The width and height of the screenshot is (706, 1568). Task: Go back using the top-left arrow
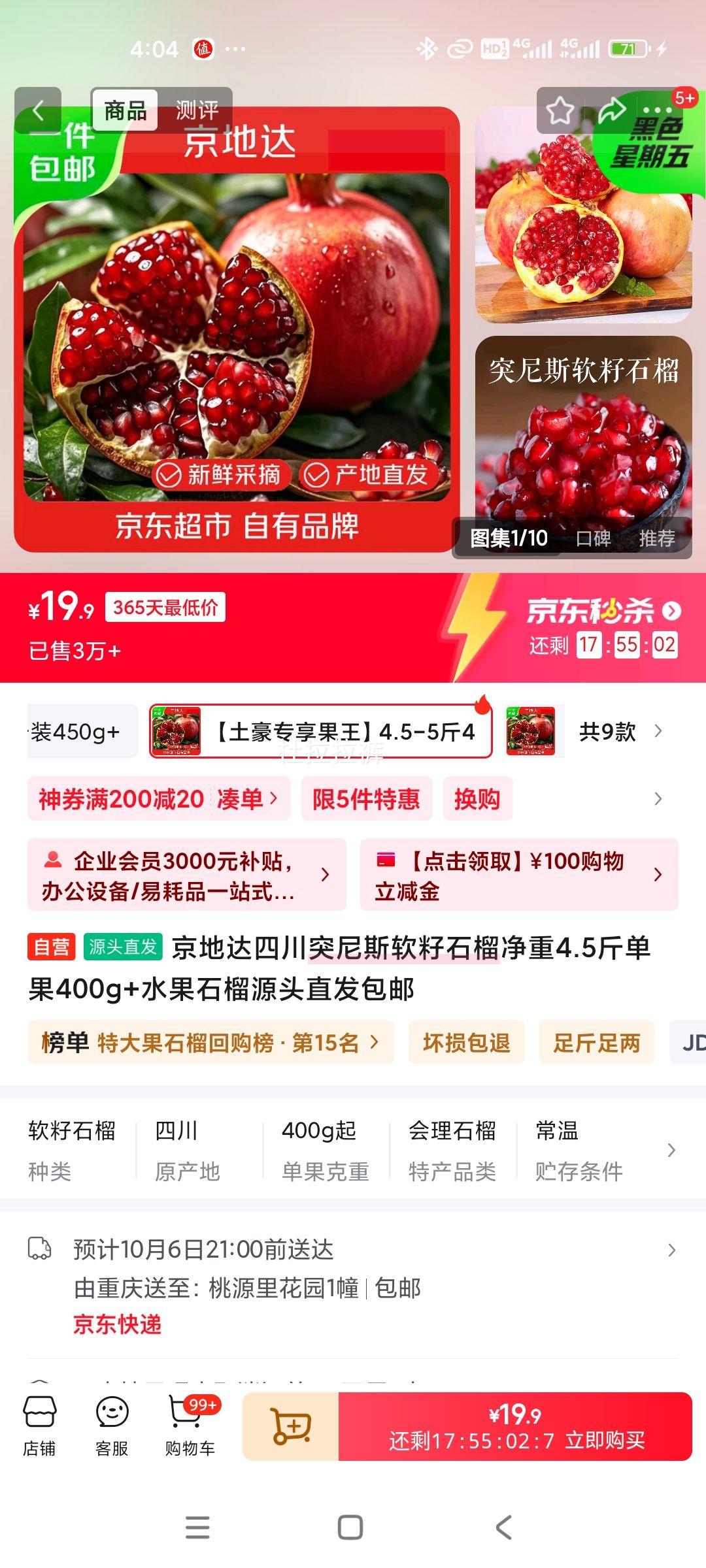click(x=38, y=110)
